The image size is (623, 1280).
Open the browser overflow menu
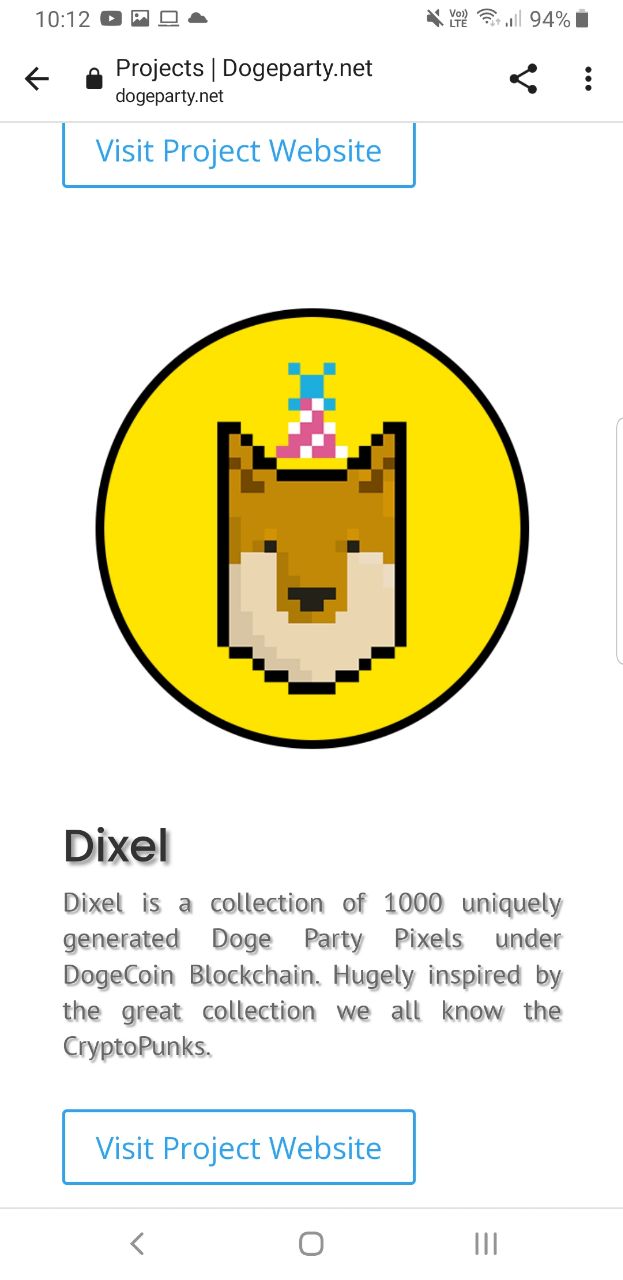(x=588, y=79)
